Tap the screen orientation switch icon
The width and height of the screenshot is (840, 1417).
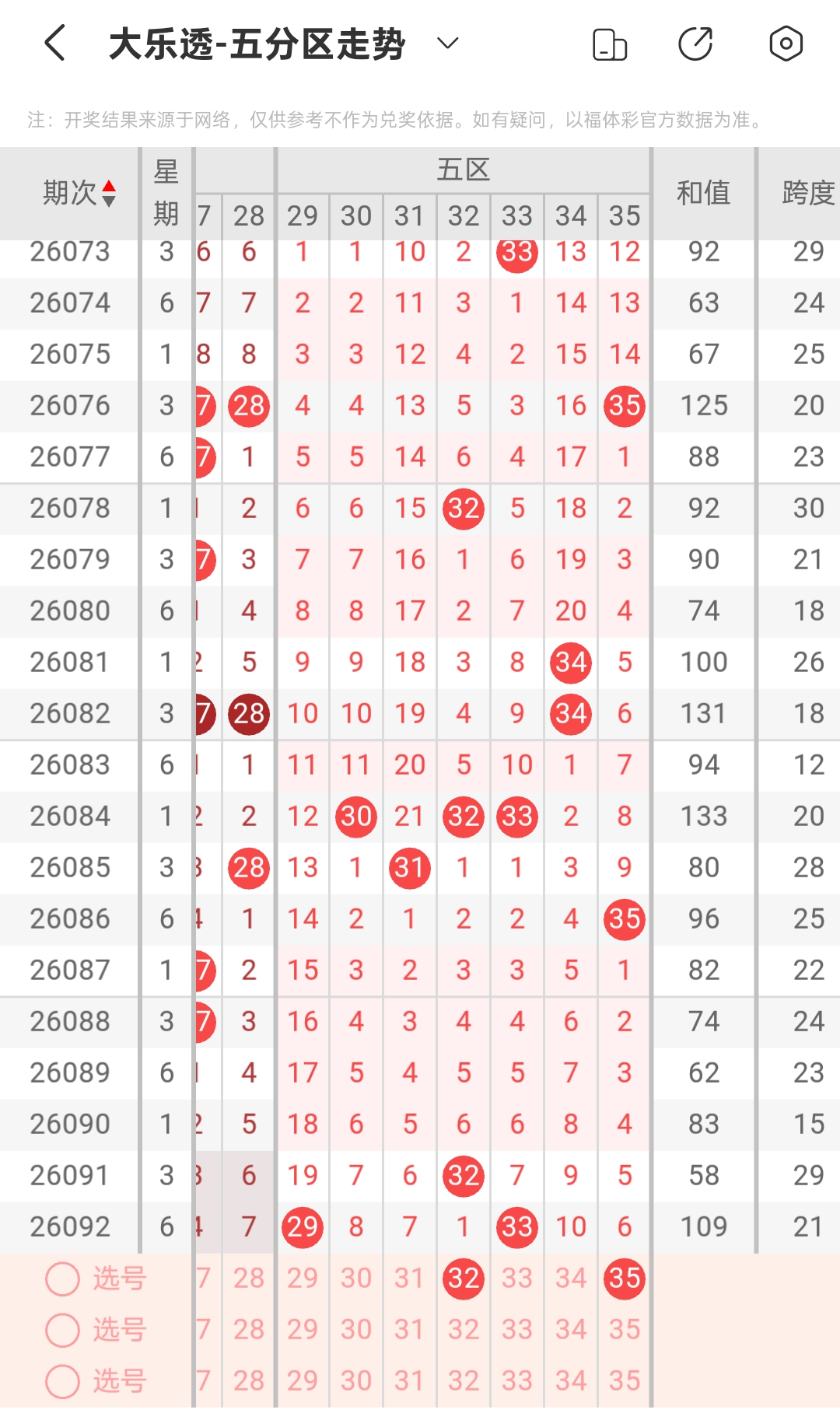[610, 44]
